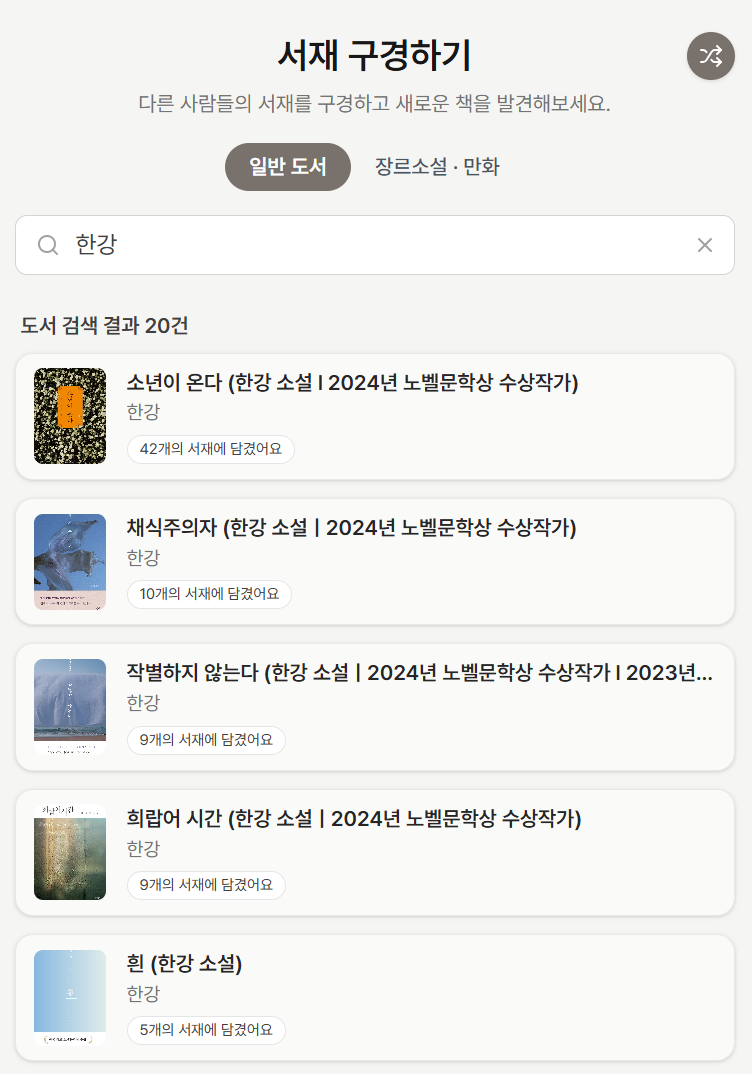Focus the search field containing 한강
The image size is (752, 1074).
375,245
